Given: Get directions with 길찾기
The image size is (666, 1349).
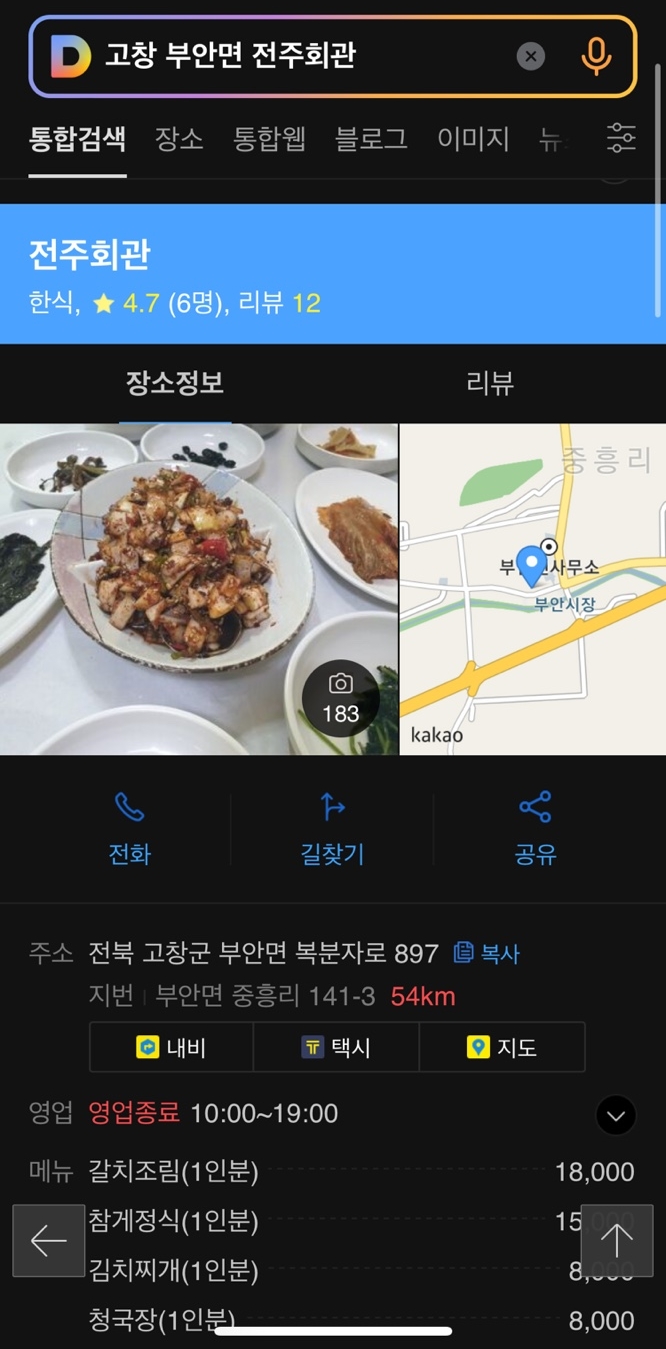Looking at the screenshot, I should 332,829.
